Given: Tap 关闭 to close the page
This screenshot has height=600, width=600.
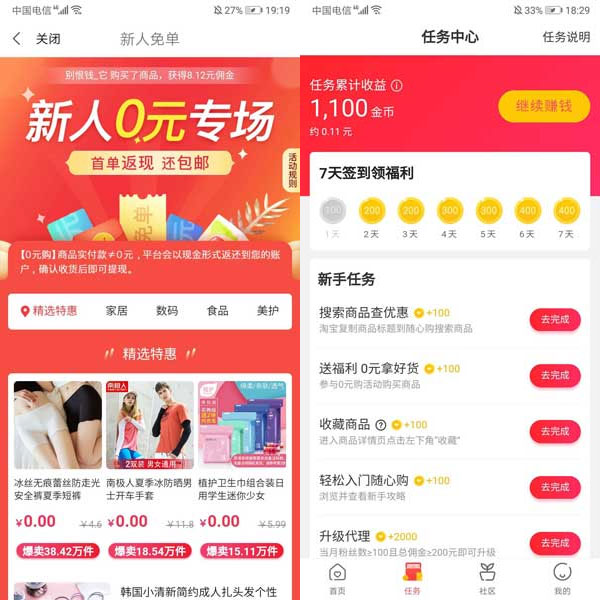Looking at the screenshot, I should (48, 39).
